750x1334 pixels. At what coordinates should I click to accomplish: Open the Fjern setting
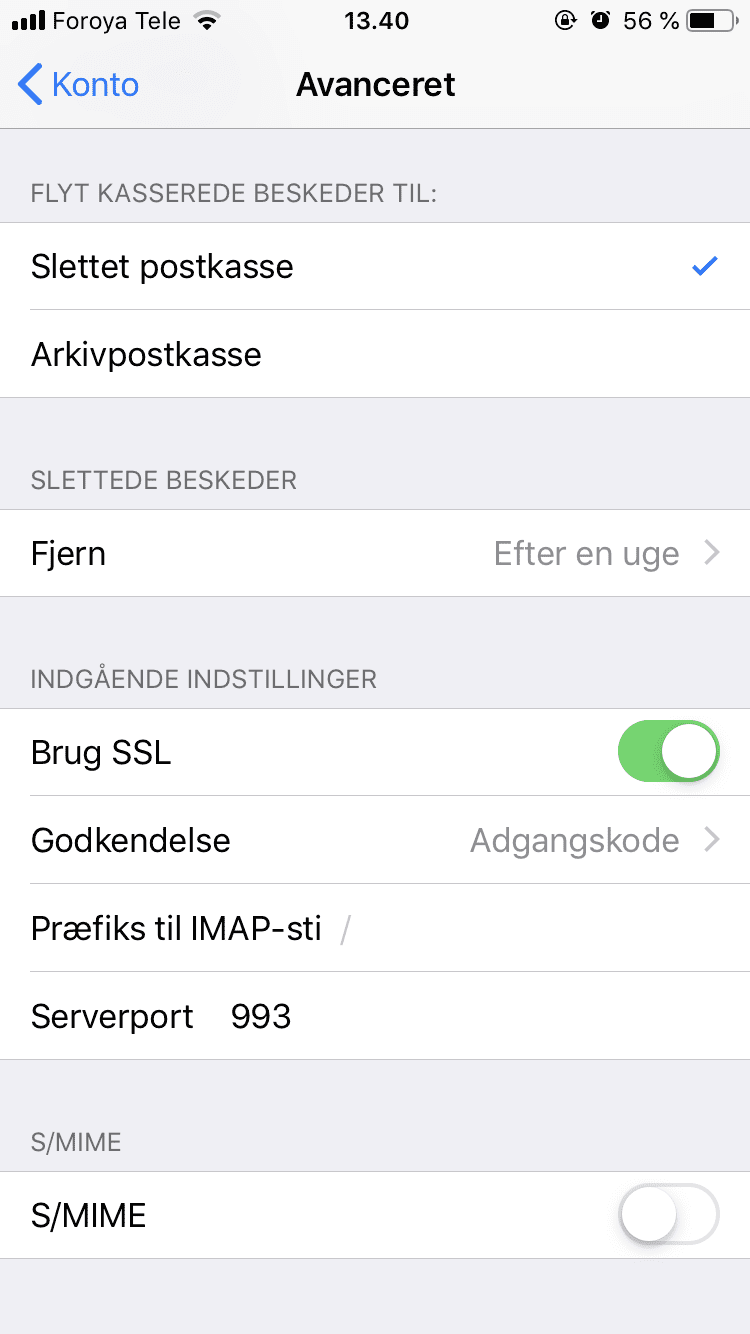[x=375, y=553]
